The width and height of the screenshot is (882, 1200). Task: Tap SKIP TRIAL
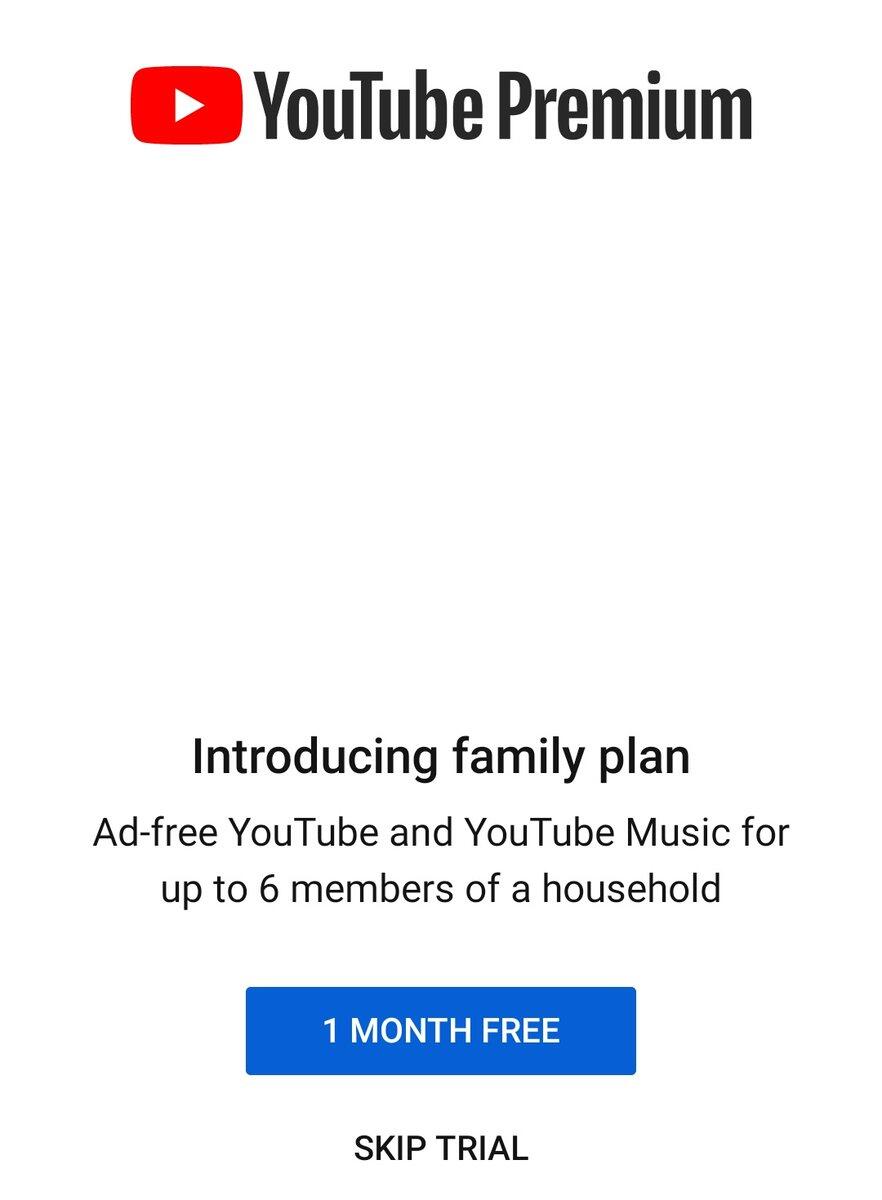(x=440, y=1148)
